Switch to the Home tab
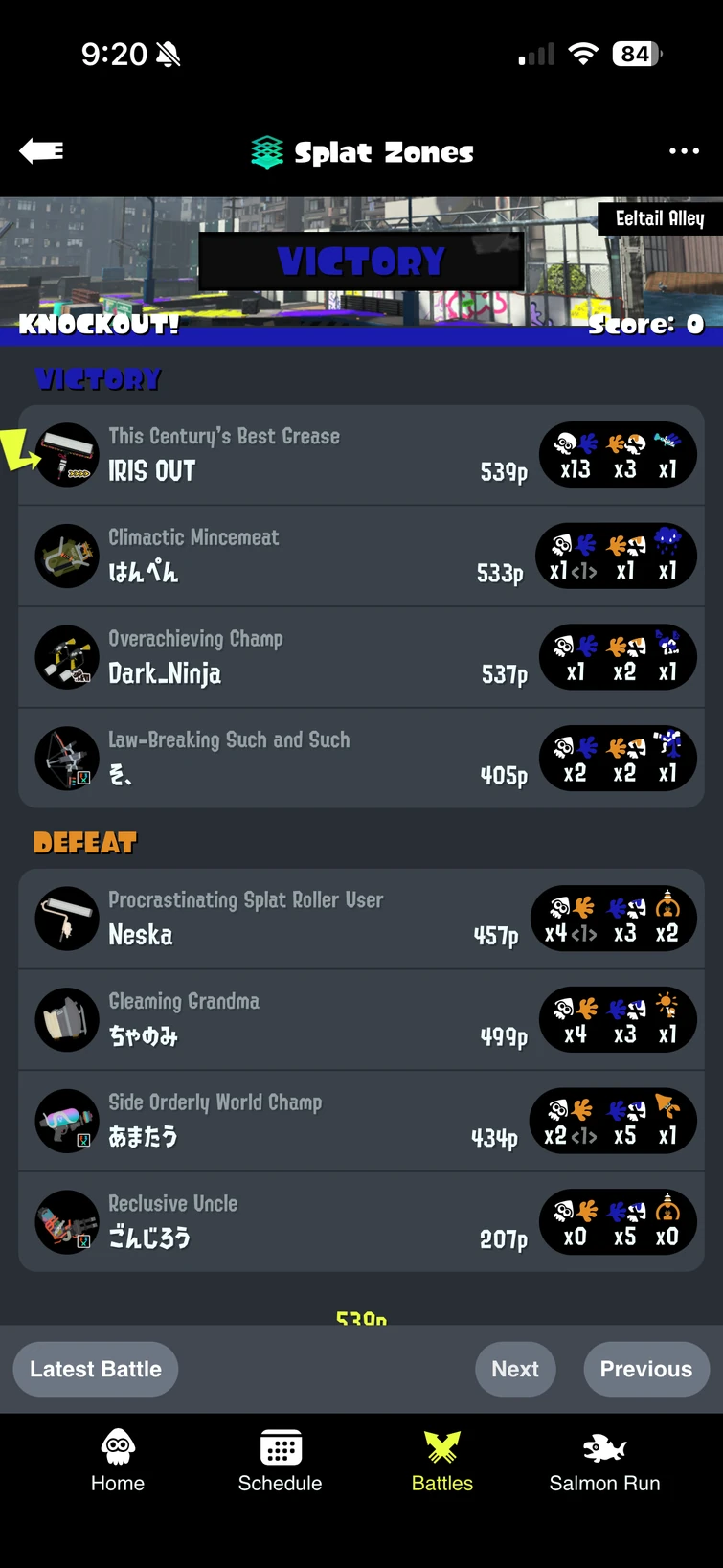Viewport: 723px width, 1568px height. click(118, 1462)
